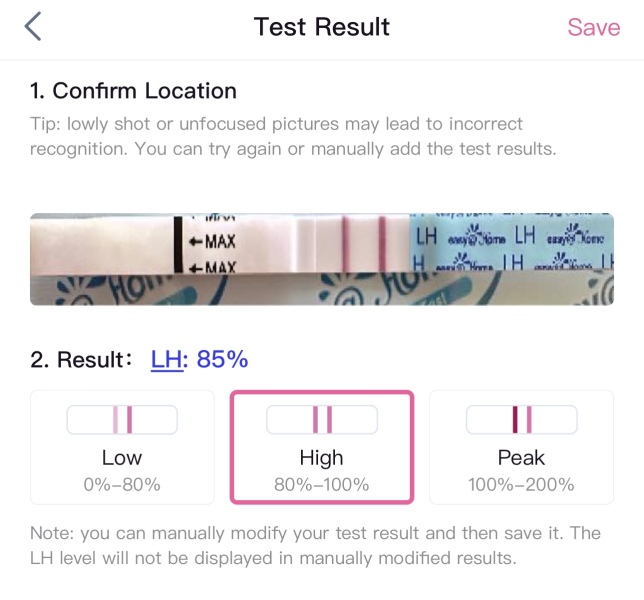This screenshot has height=600, width=644.
Task: Select the Low 0%-80% result
Action: pos(122,447)
